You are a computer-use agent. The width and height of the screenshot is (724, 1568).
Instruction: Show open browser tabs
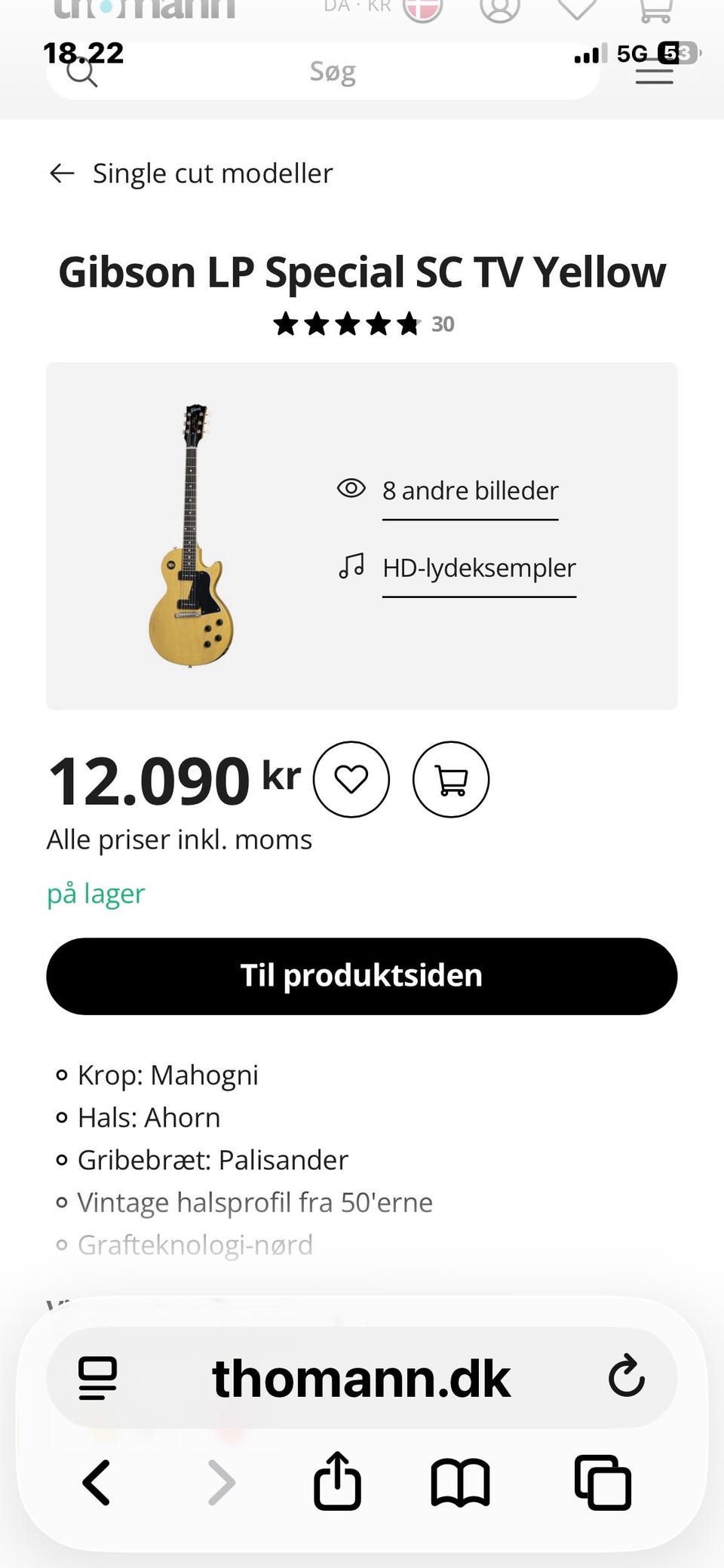603,1482
